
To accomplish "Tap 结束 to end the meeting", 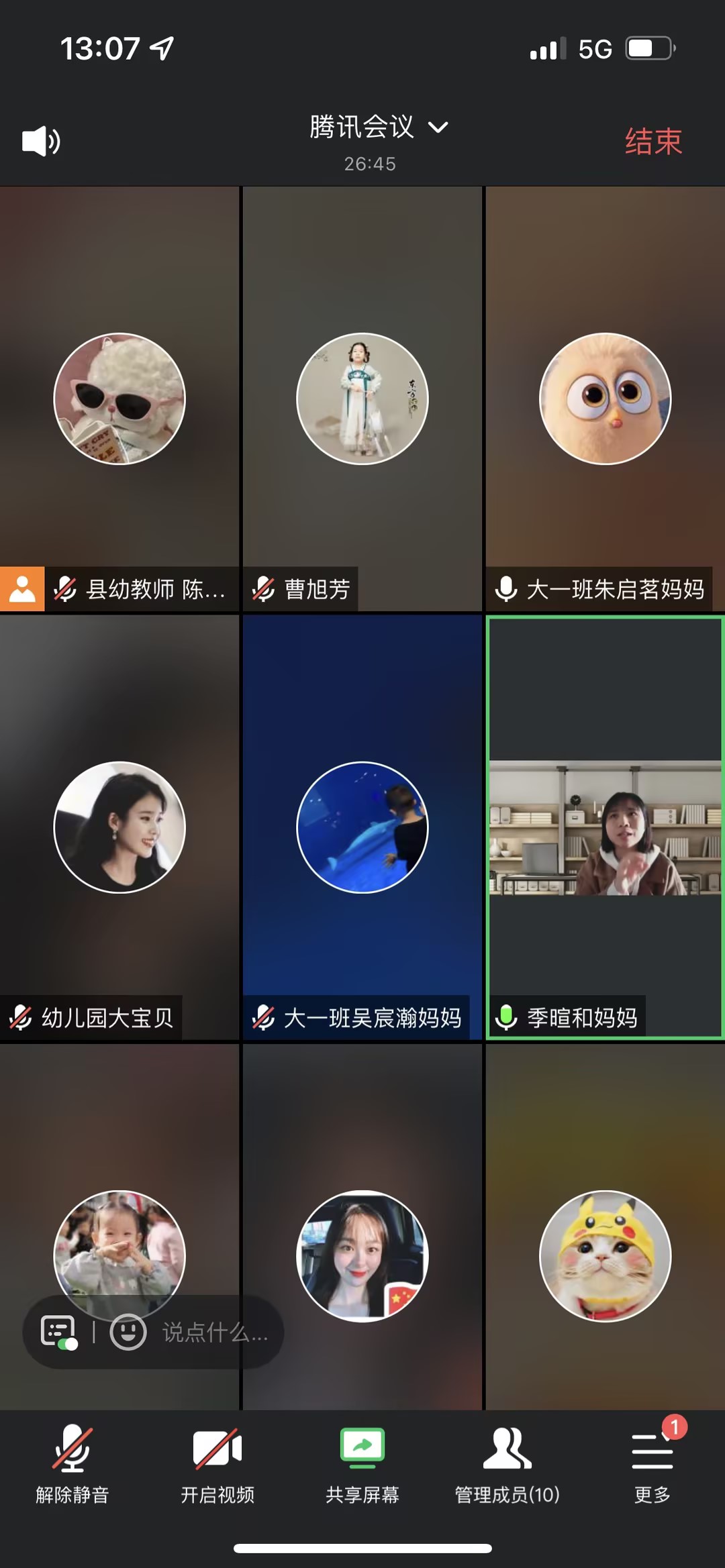I will click(652, 142).
